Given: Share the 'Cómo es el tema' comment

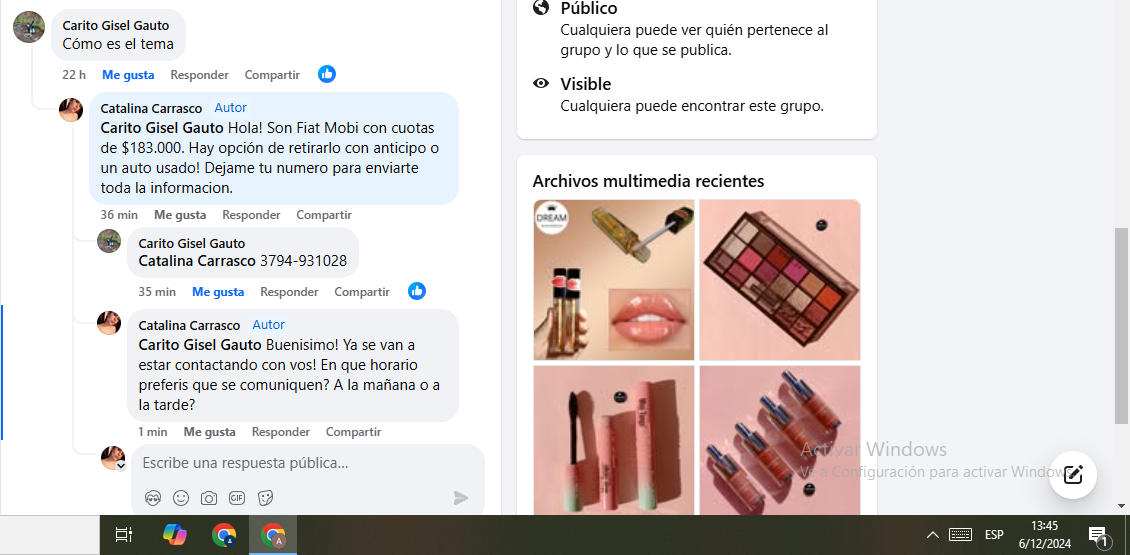Looking at the screenshot, I should pos(272,75).
